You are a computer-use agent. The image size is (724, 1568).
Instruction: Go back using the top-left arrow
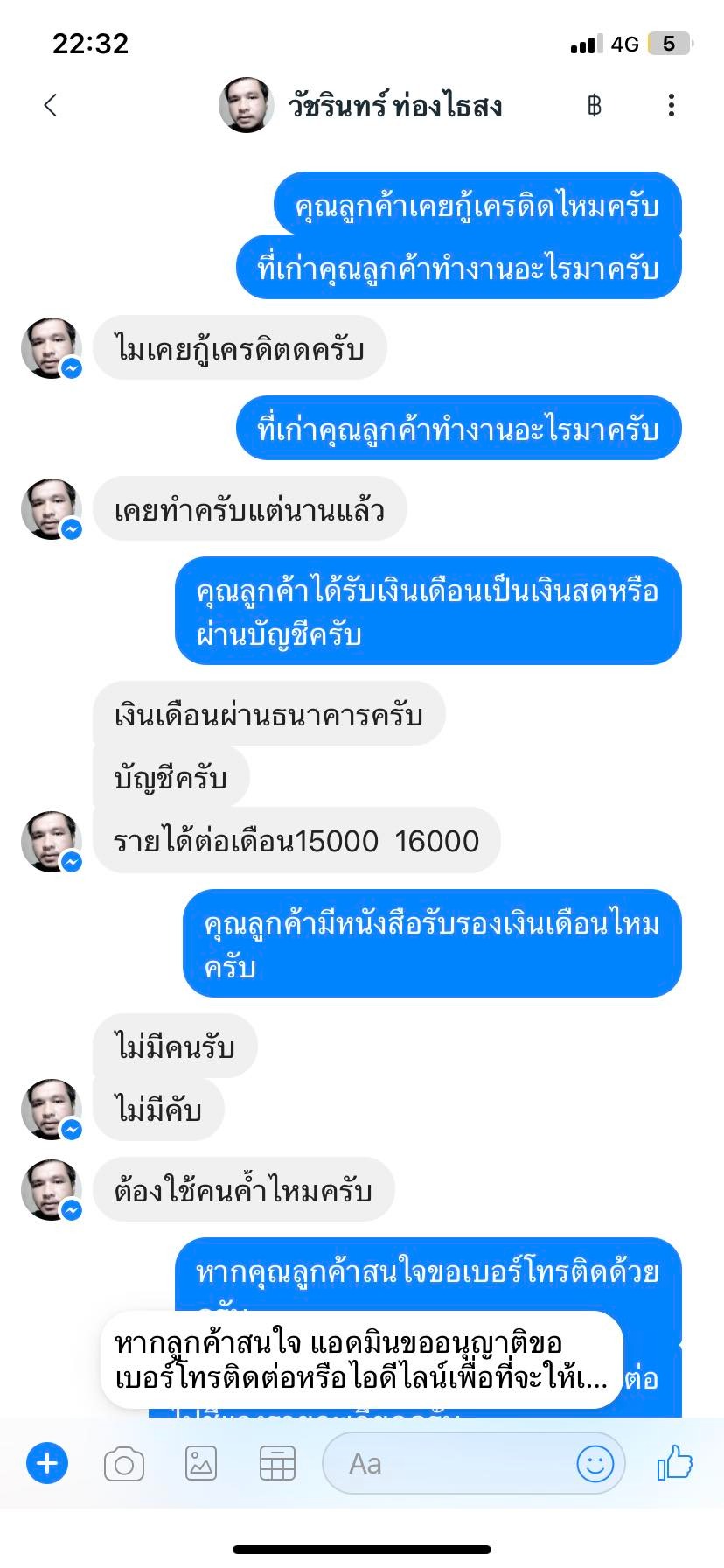51,106
